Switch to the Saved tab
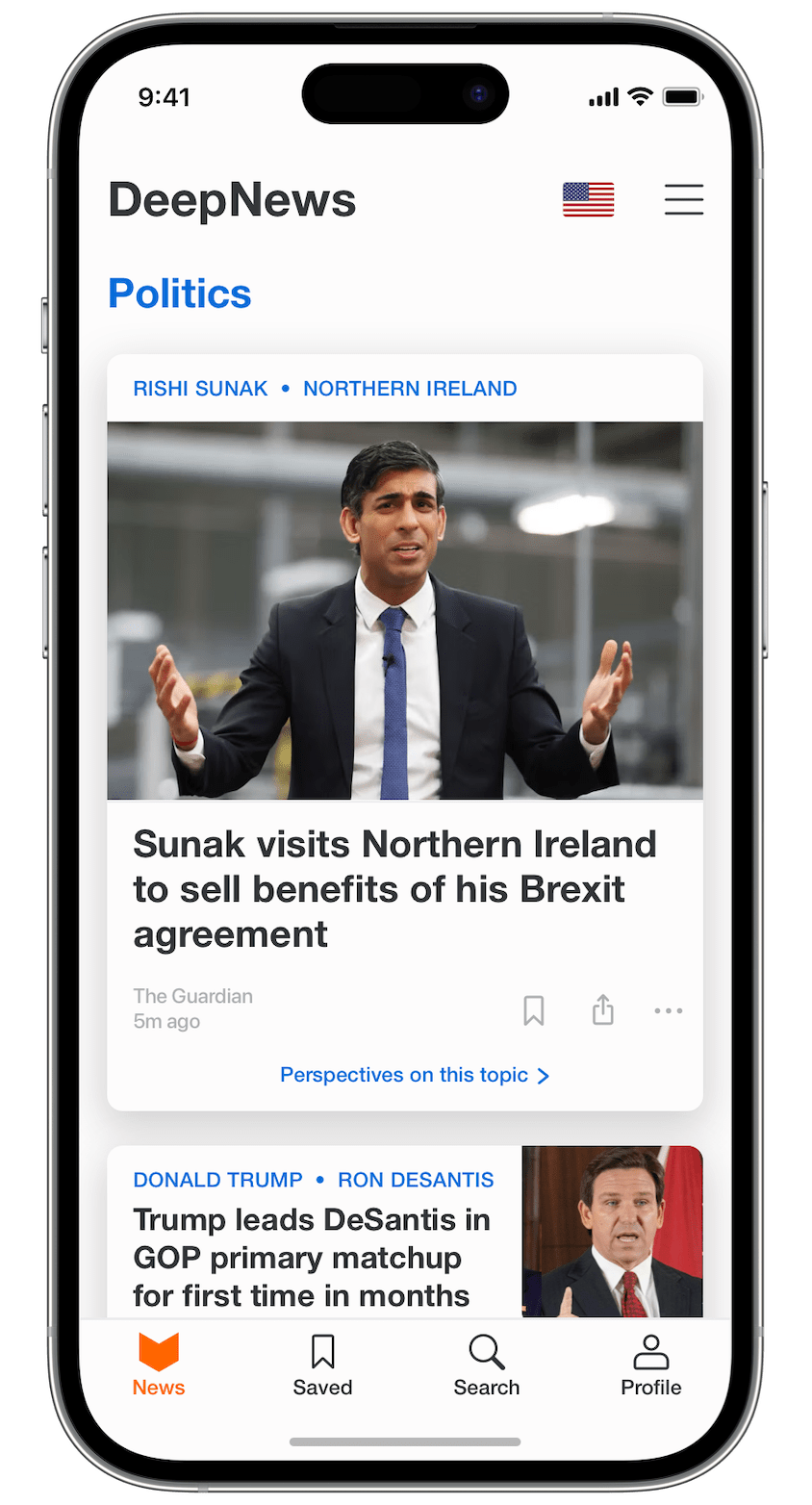Screen dimensions: 812x1505 [x=323, y=1365]
